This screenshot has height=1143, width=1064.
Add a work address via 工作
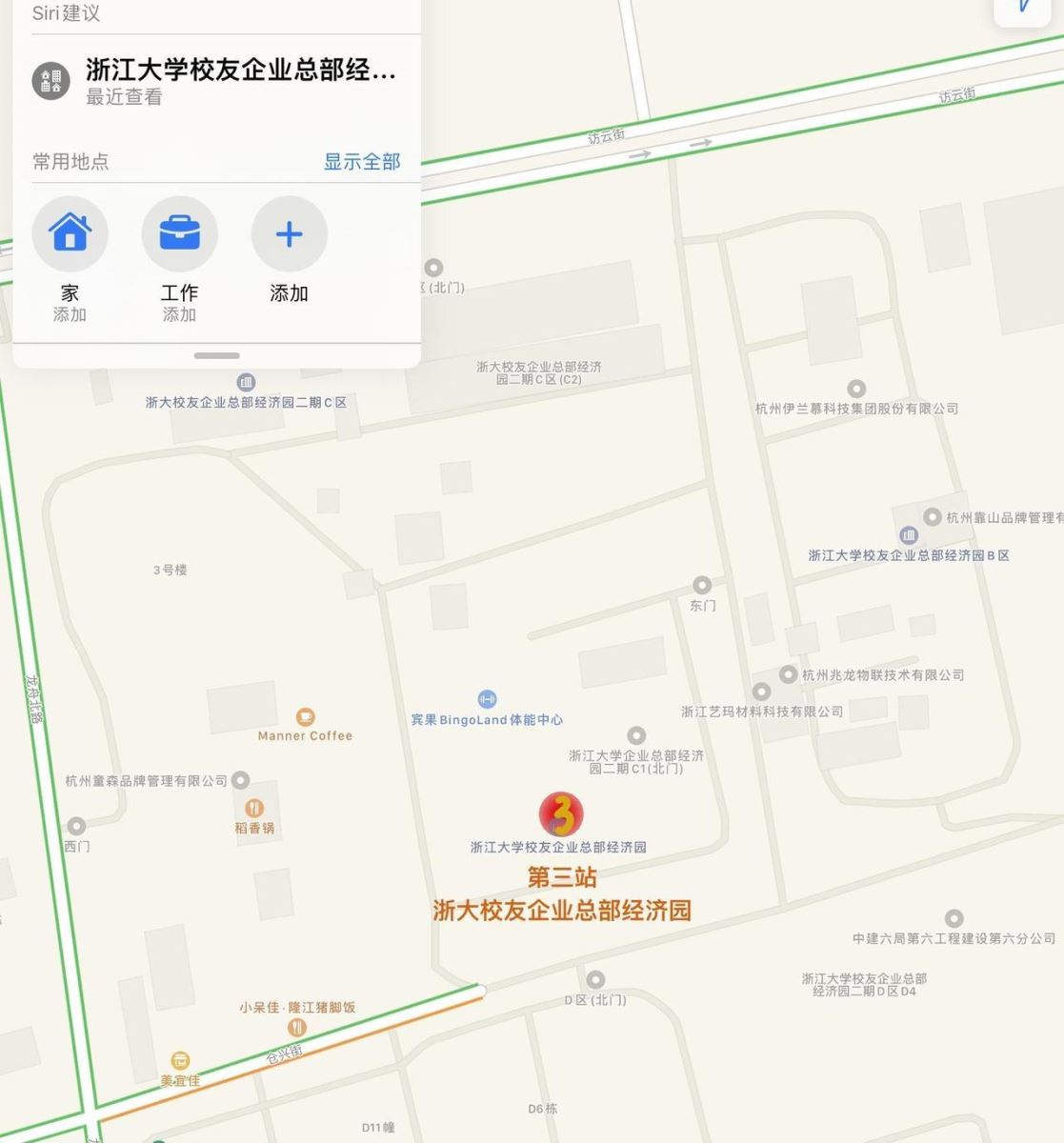pos(179,234)
